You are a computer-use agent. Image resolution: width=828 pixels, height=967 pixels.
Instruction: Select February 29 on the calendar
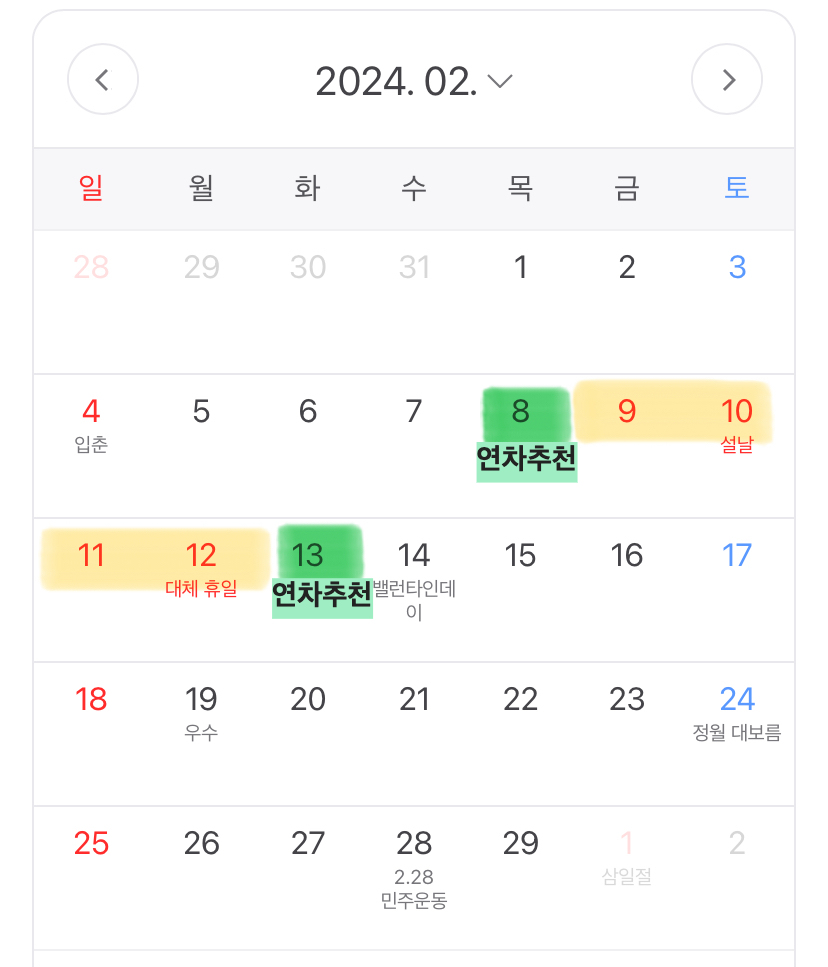click(520, 844)
